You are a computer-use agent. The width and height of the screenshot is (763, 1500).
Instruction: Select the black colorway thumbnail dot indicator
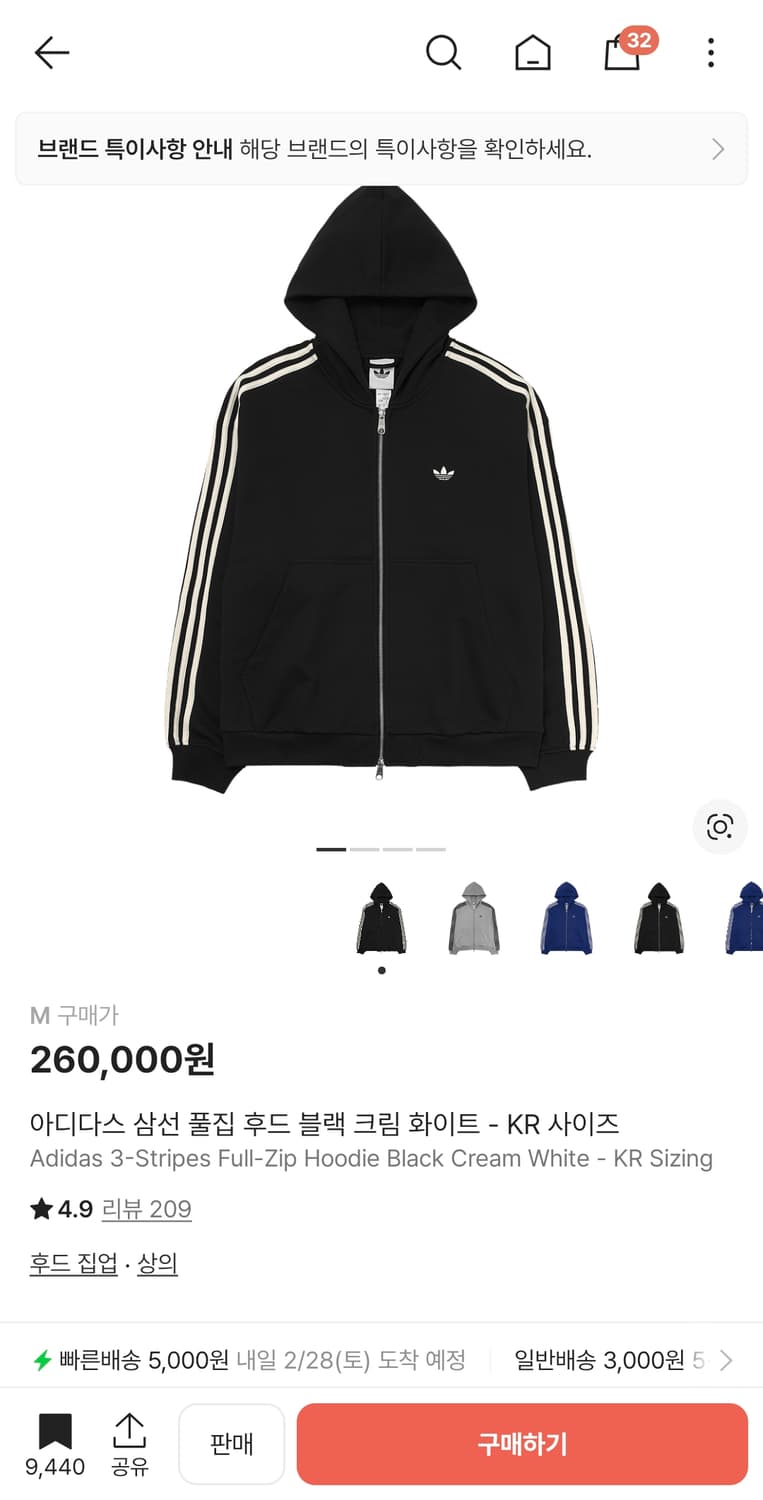click(x=381, y=970)
